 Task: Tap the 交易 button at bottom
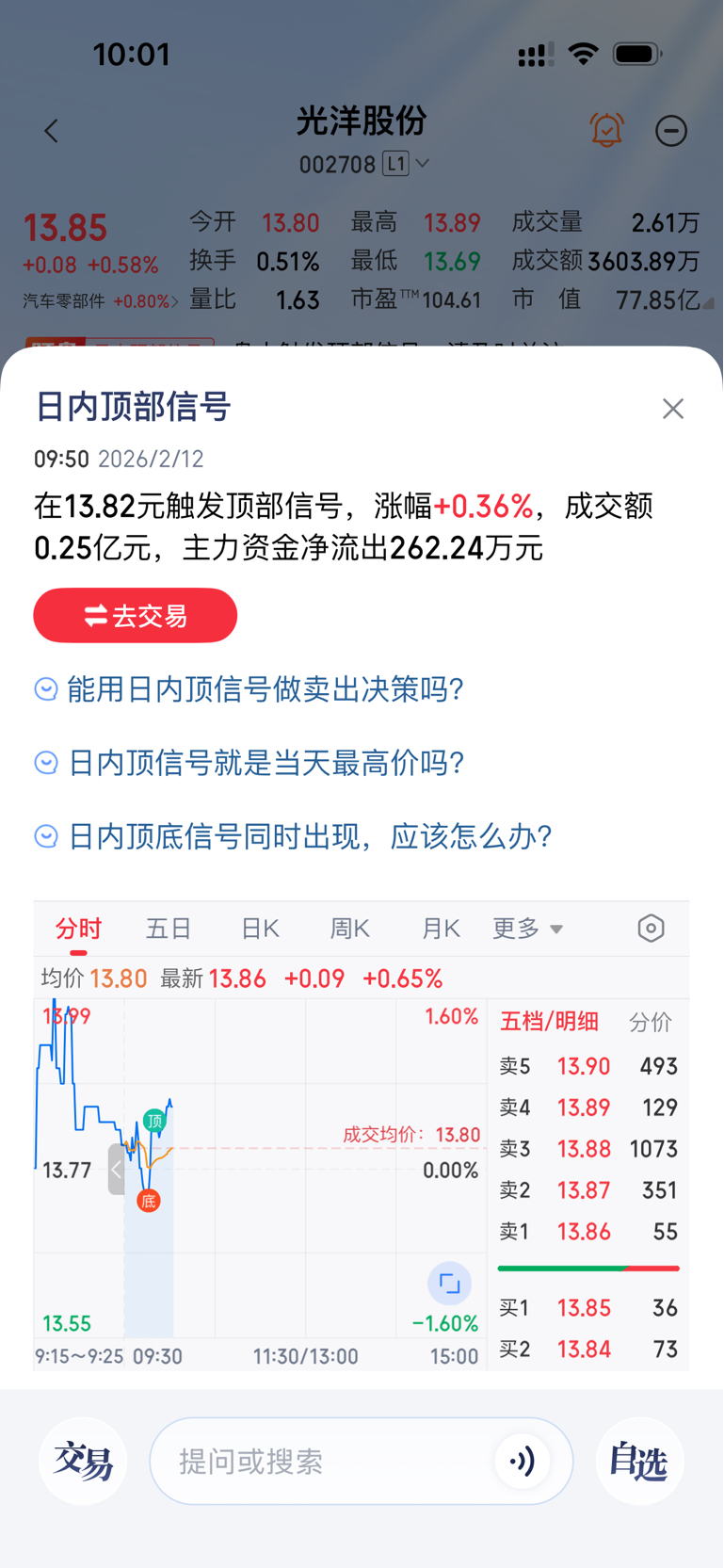coord(83,1461)
